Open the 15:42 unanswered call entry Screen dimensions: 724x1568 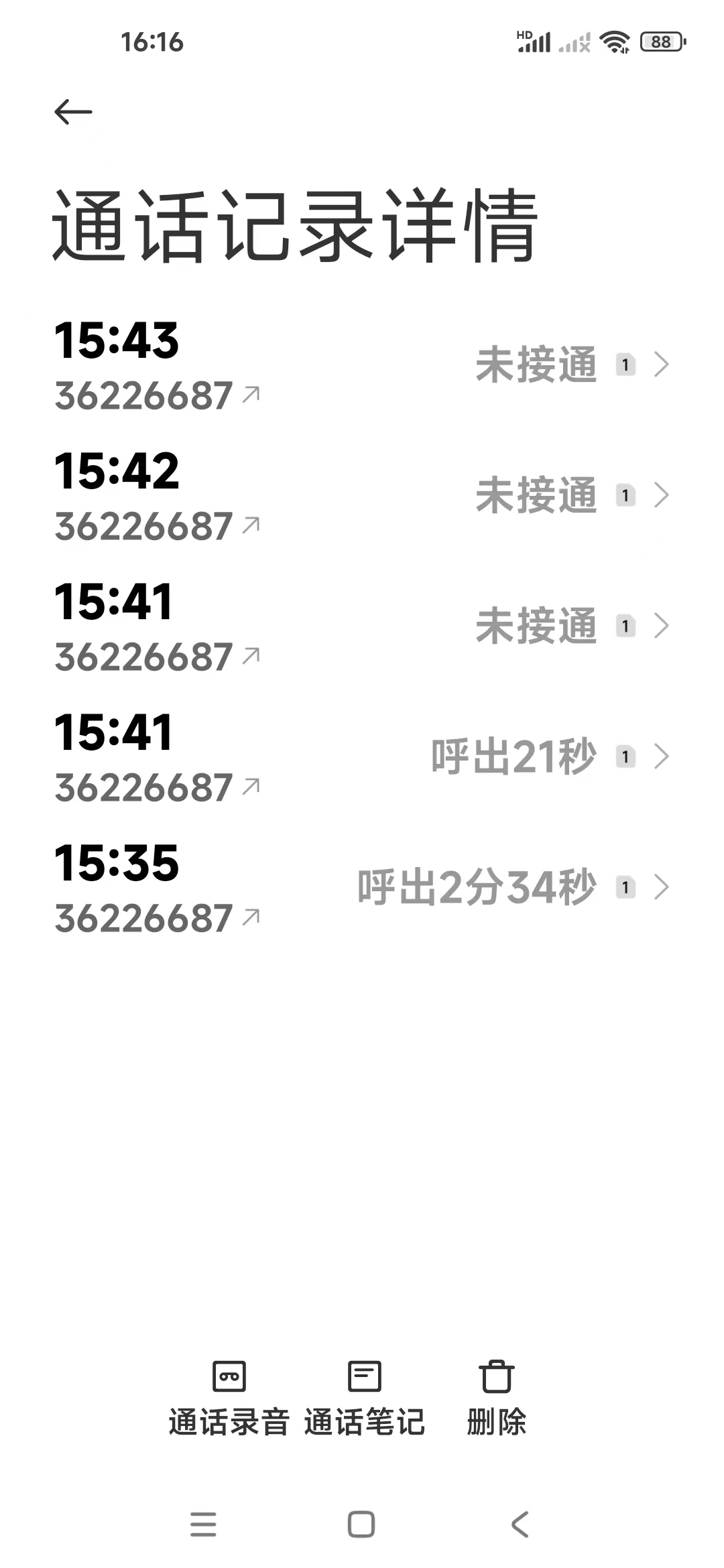362,497
